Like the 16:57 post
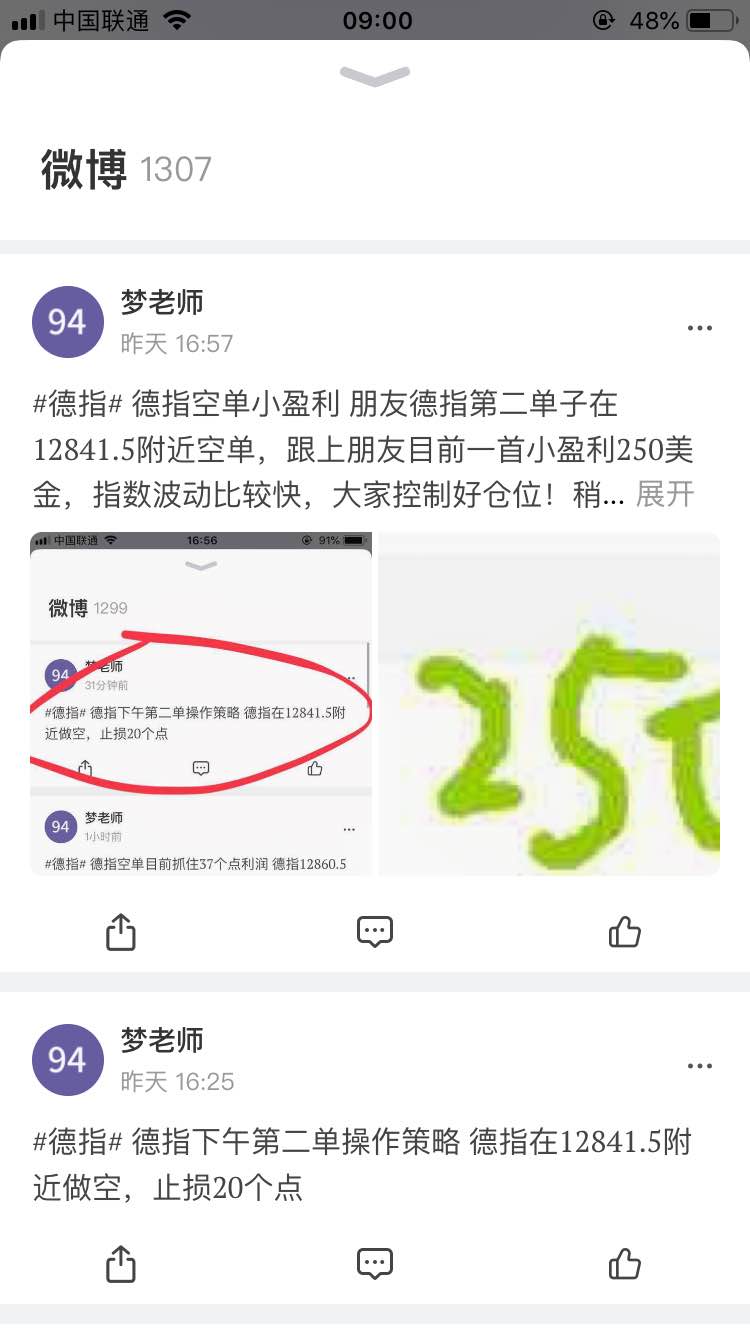Viewport: 750px width, 1334px height. tap(625, 932)
